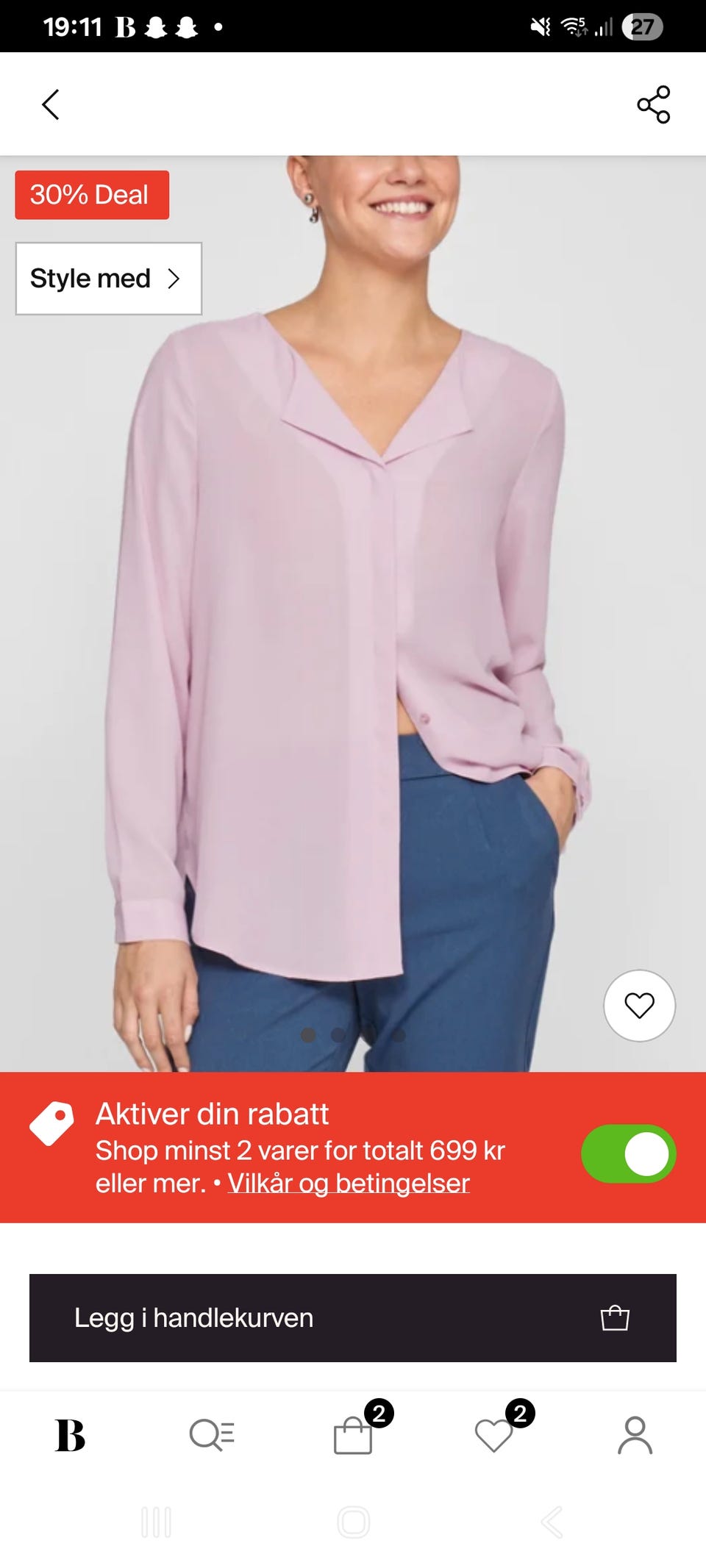Go back with the back arrow

pyautogui.click(x=49, y=104)
